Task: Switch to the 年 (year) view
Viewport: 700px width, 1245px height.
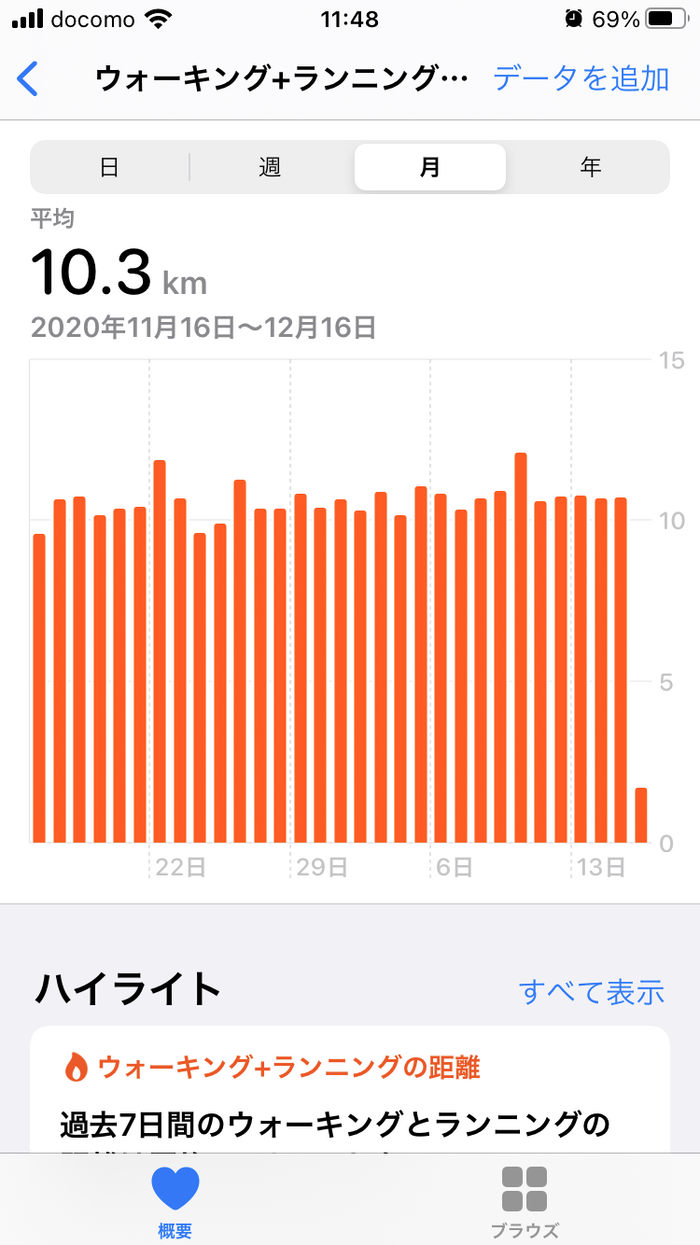Action: [590, 167]
